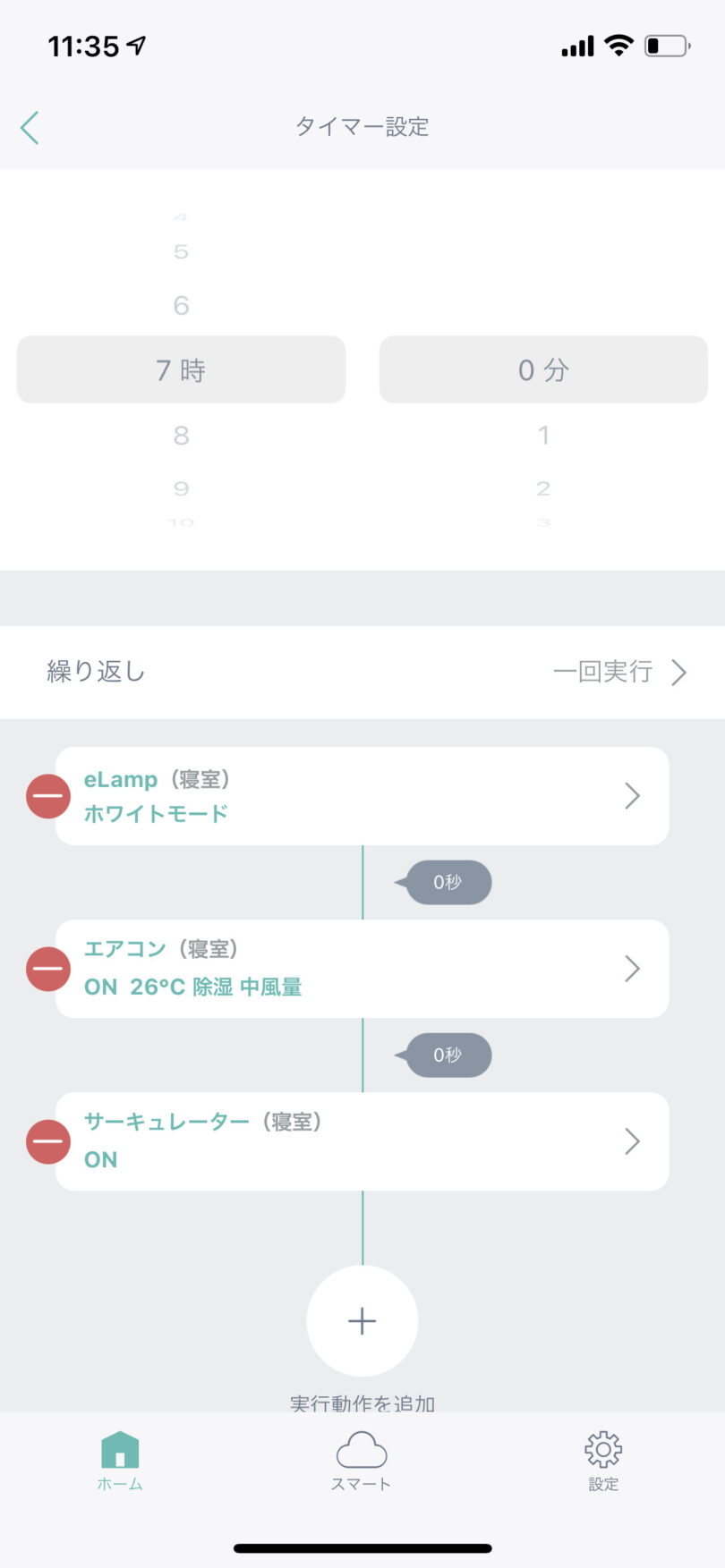Image resolution: width=725 pixels, height=1568 pixels.
Task: Select 6 in the hour picker
Action: (x=181, y=306)
